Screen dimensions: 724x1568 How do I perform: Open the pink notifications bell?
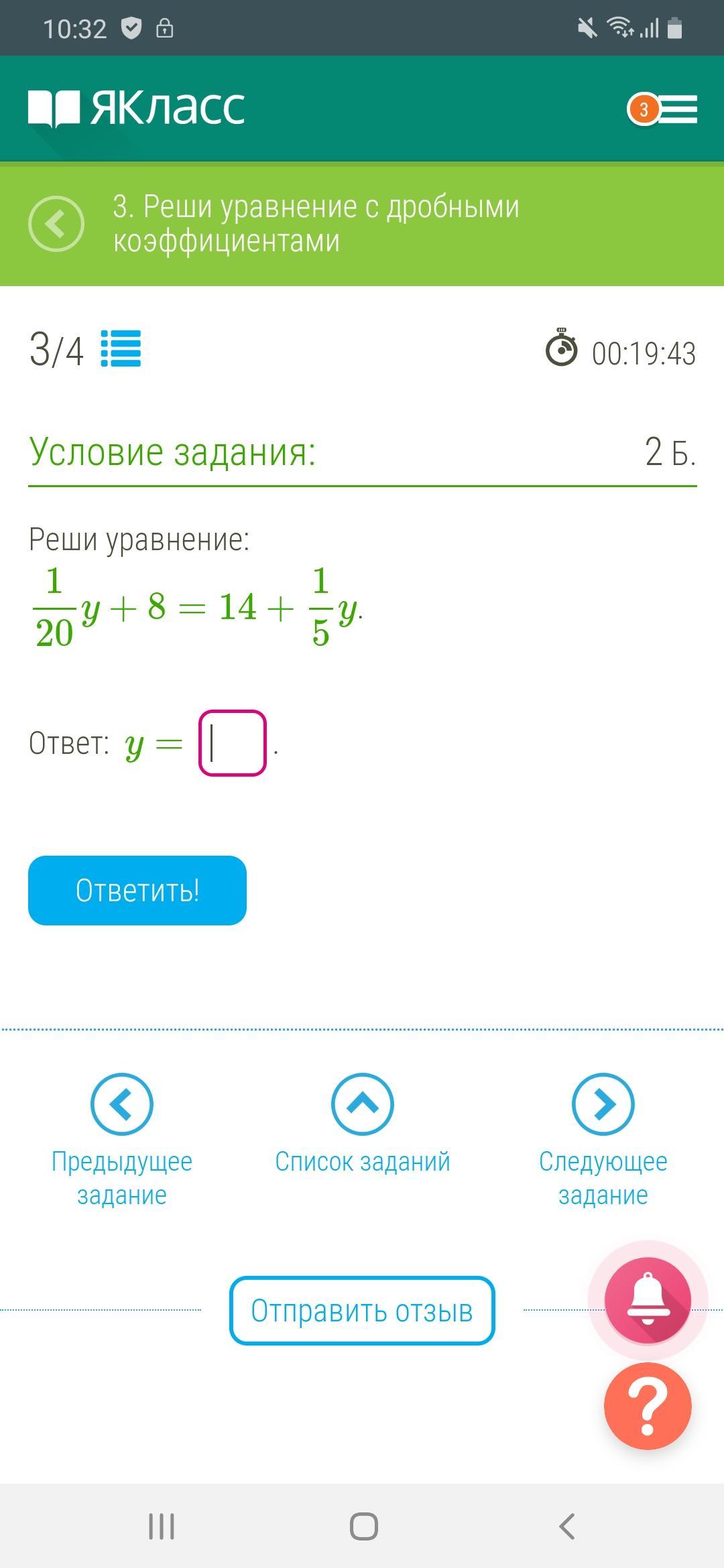(648, 1301)
